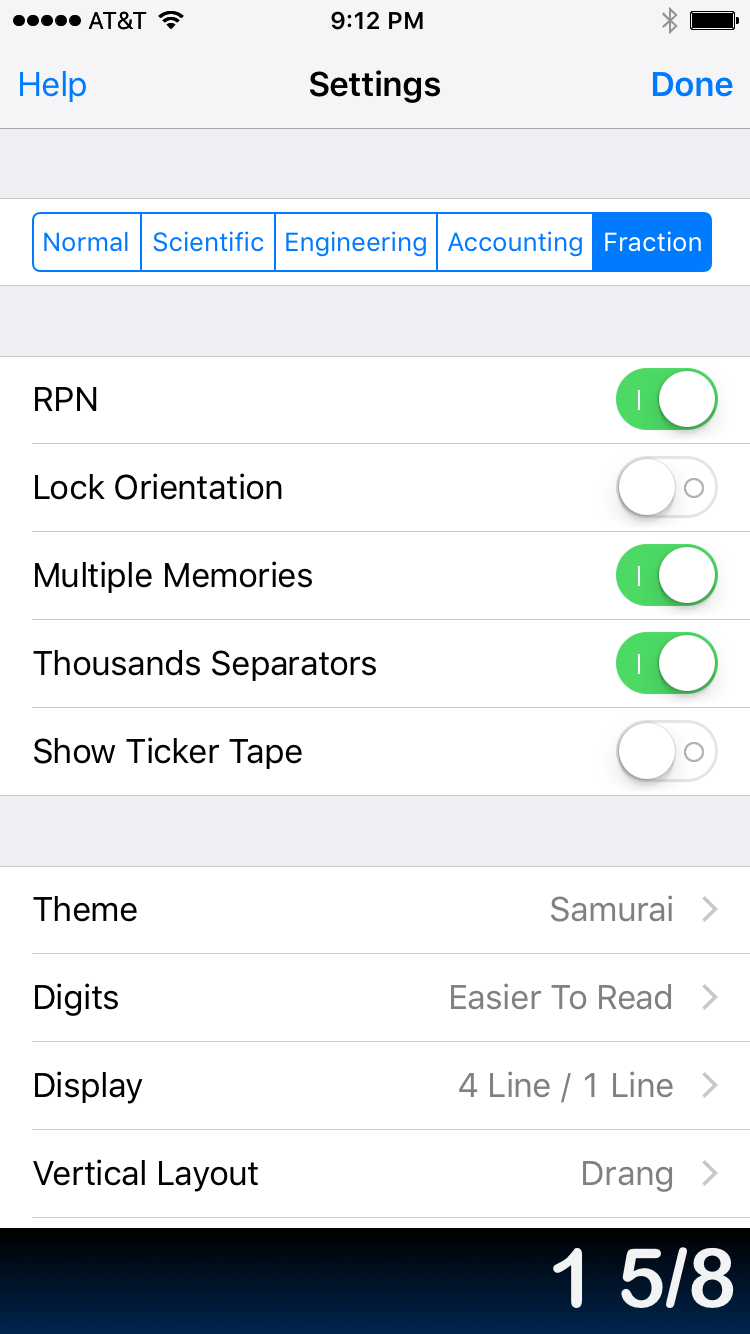The image size is (750, 1334).
Task: Select the Normal number format
Action: click(87, 242)
